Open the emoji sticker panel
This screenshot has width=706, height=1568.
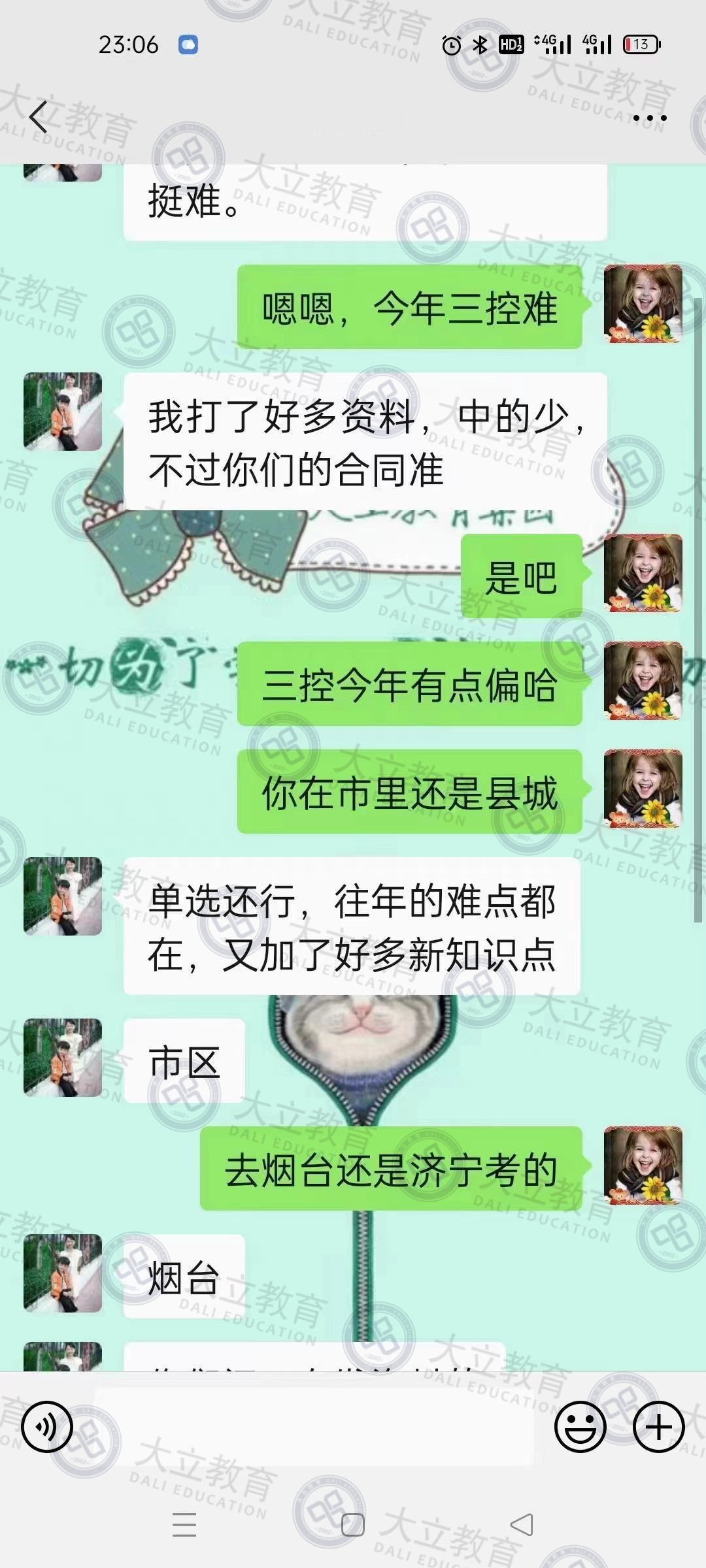click(580, 1426)
